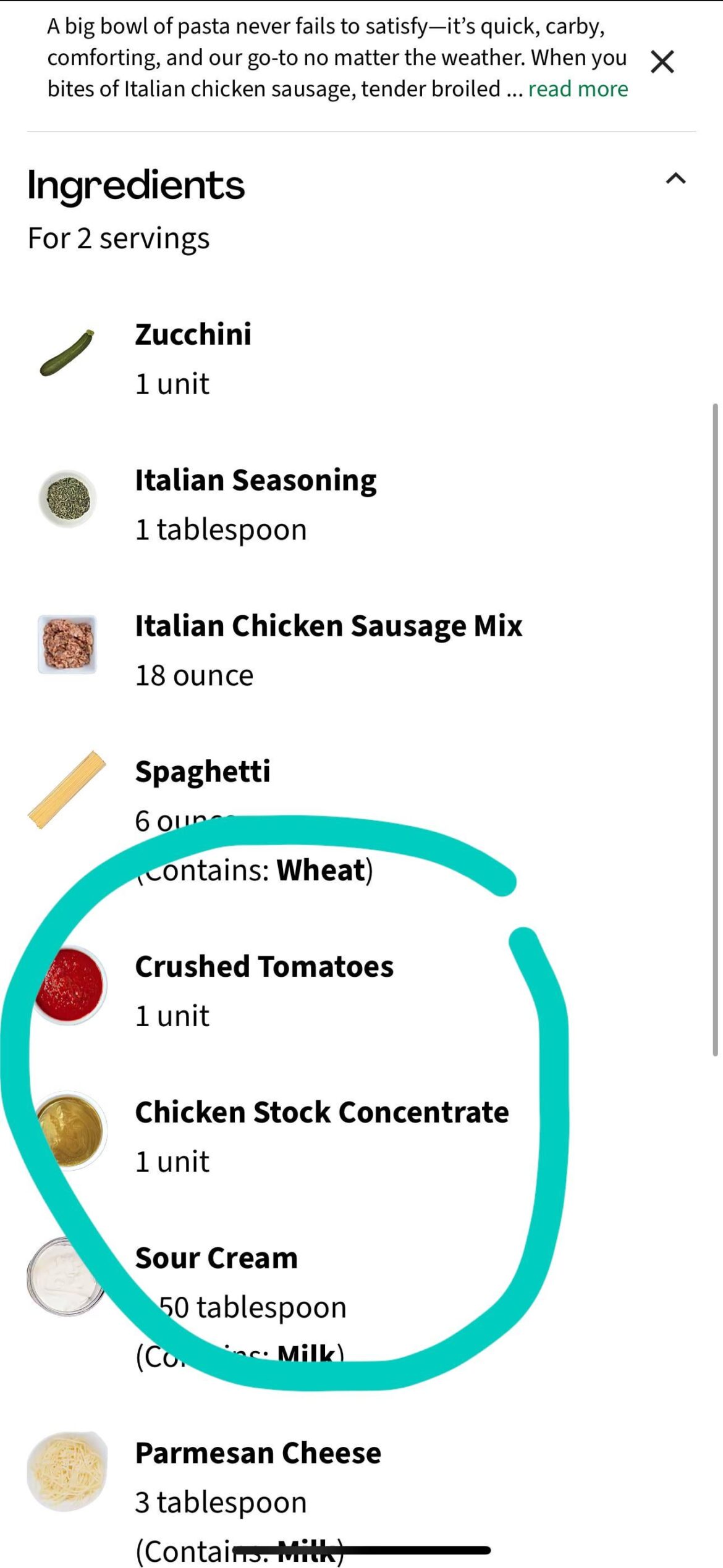The height and width of the screenshot is (1568, 723).
Task: Select the Ingredients heading
Action: [x=135, y=185]
